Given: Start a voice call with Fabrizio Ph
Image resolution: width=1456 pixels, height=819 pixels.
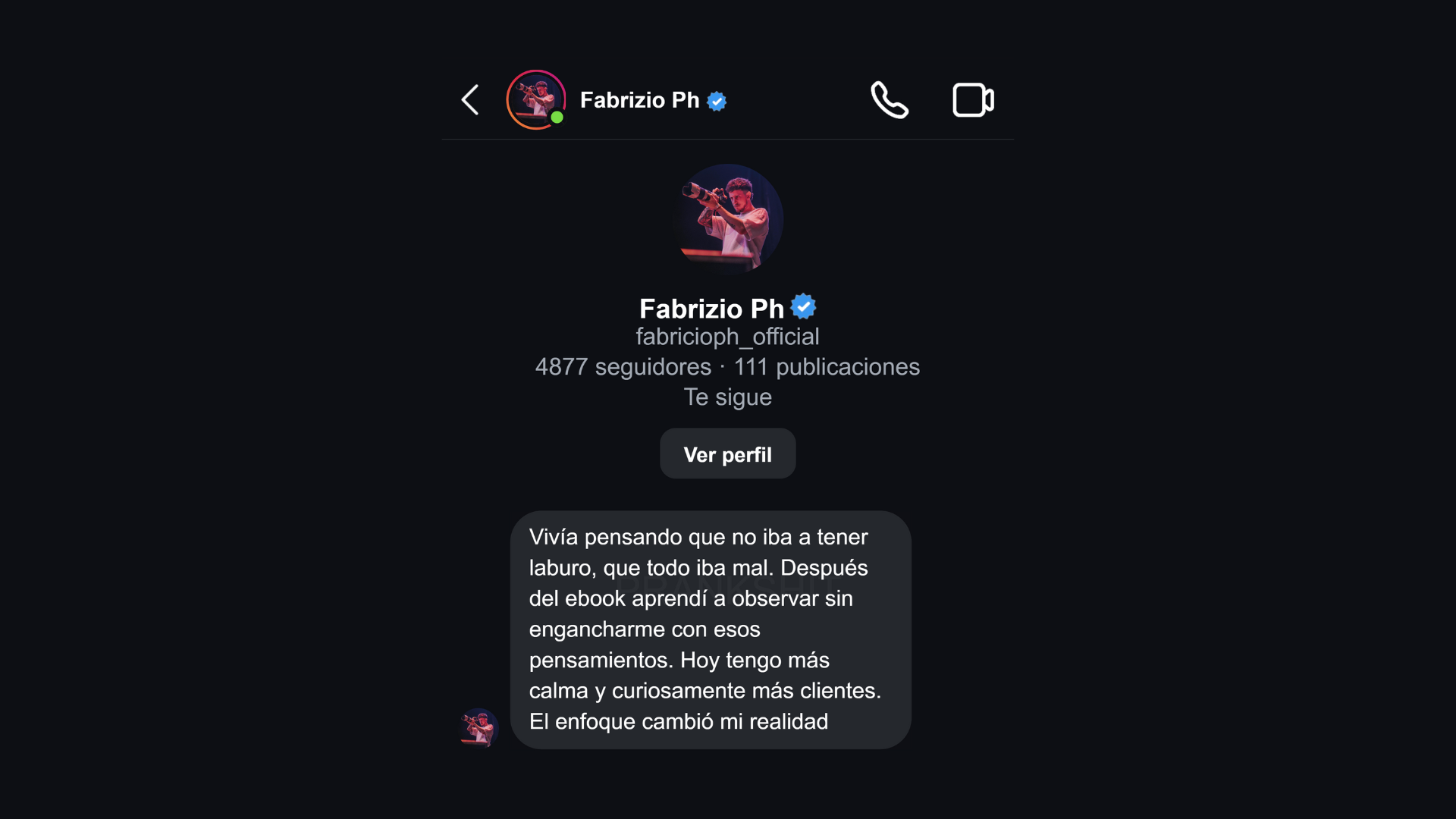Looking at the screenshot, I should click(889, 100).
